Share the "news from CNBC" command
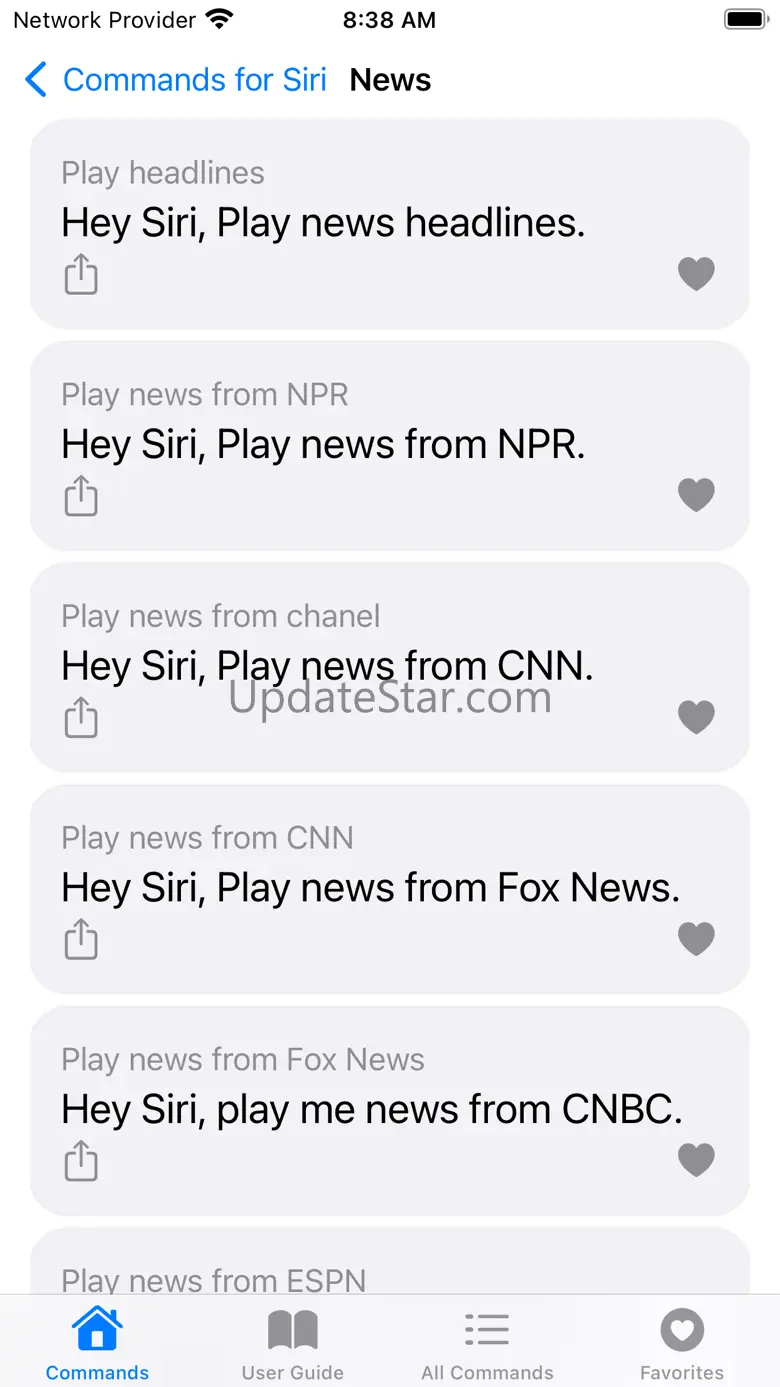 (x=81, y=1162)
